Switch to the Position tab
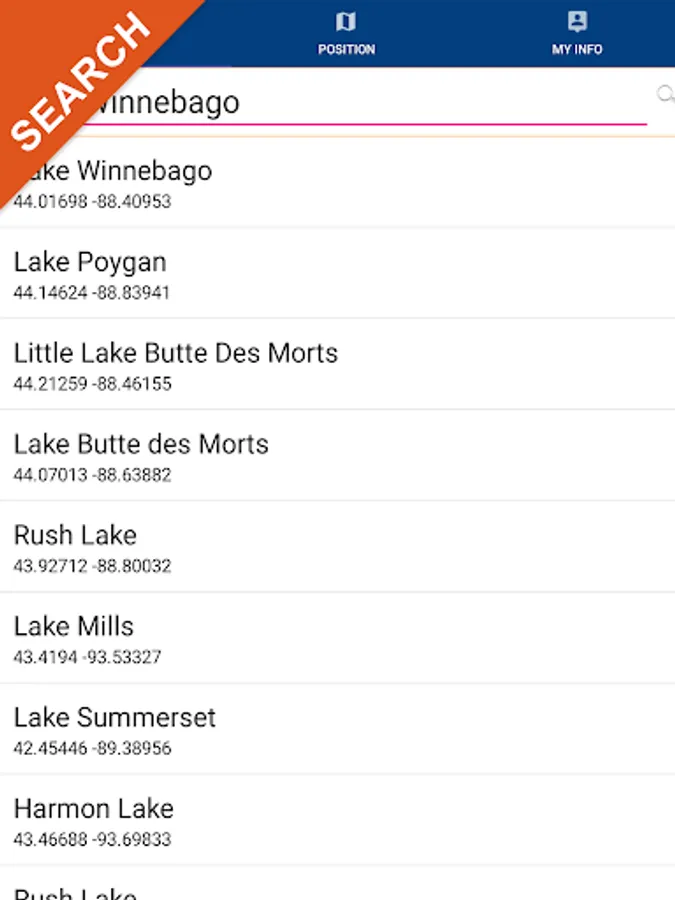 pyautogui.click(x=346, y=33)
